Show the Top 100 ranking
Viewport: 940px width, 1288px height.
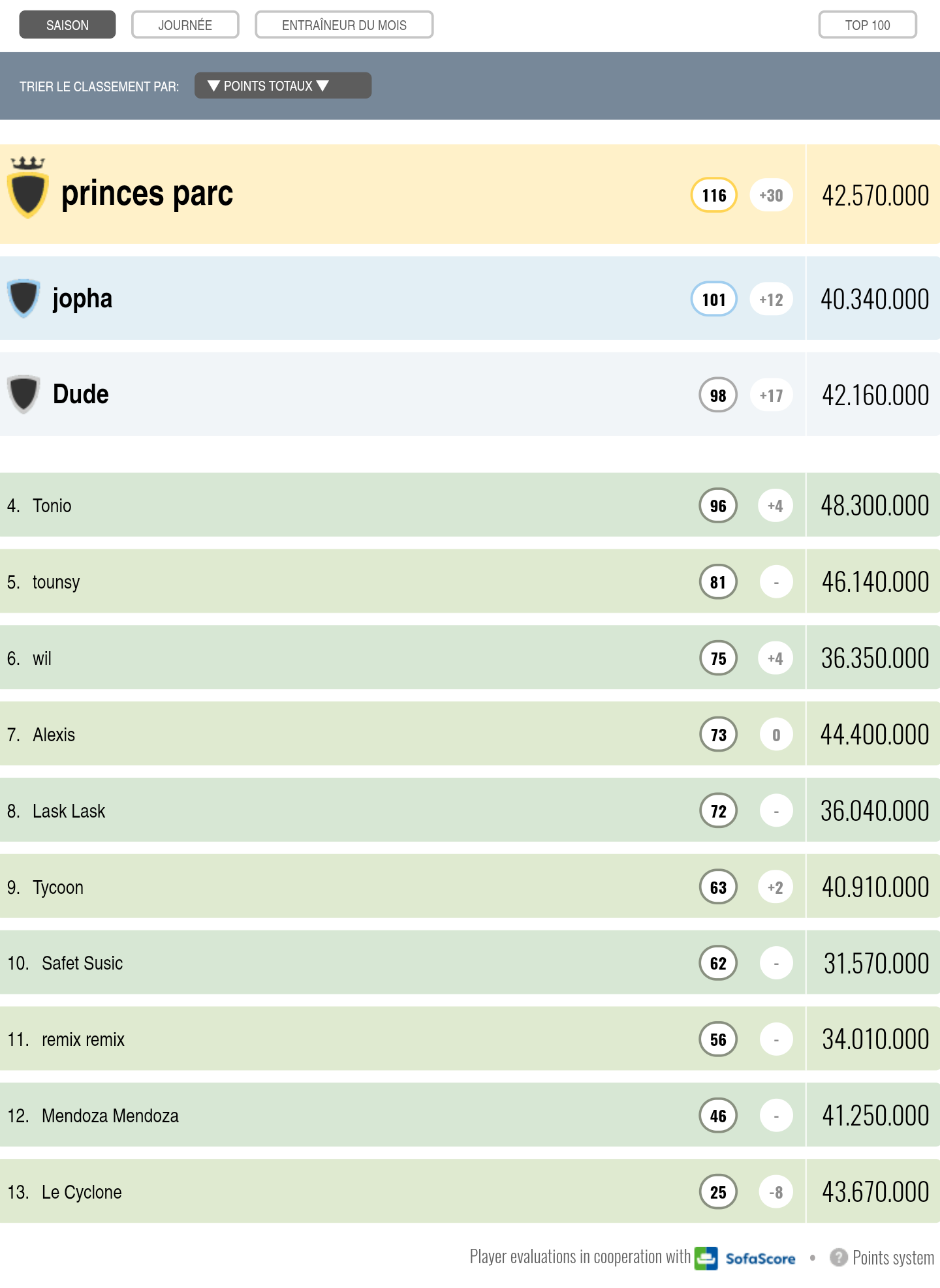click(867, 25)
